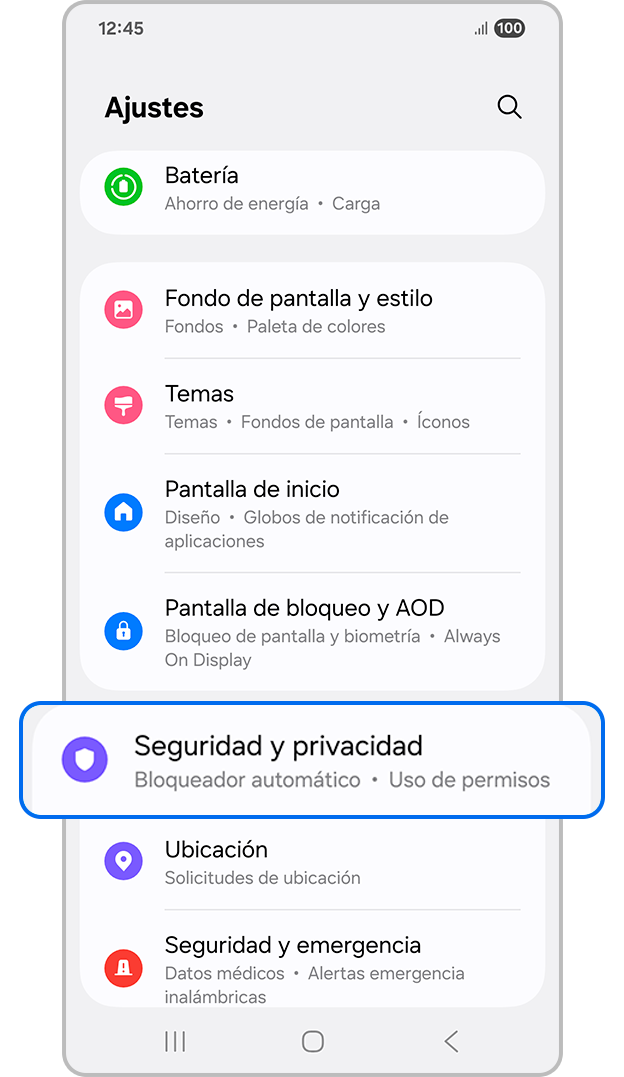Image resolution: width=624 pixels, height=1077 pixels.
Task: Open Seguridad y emergencia
Action: 312,968
